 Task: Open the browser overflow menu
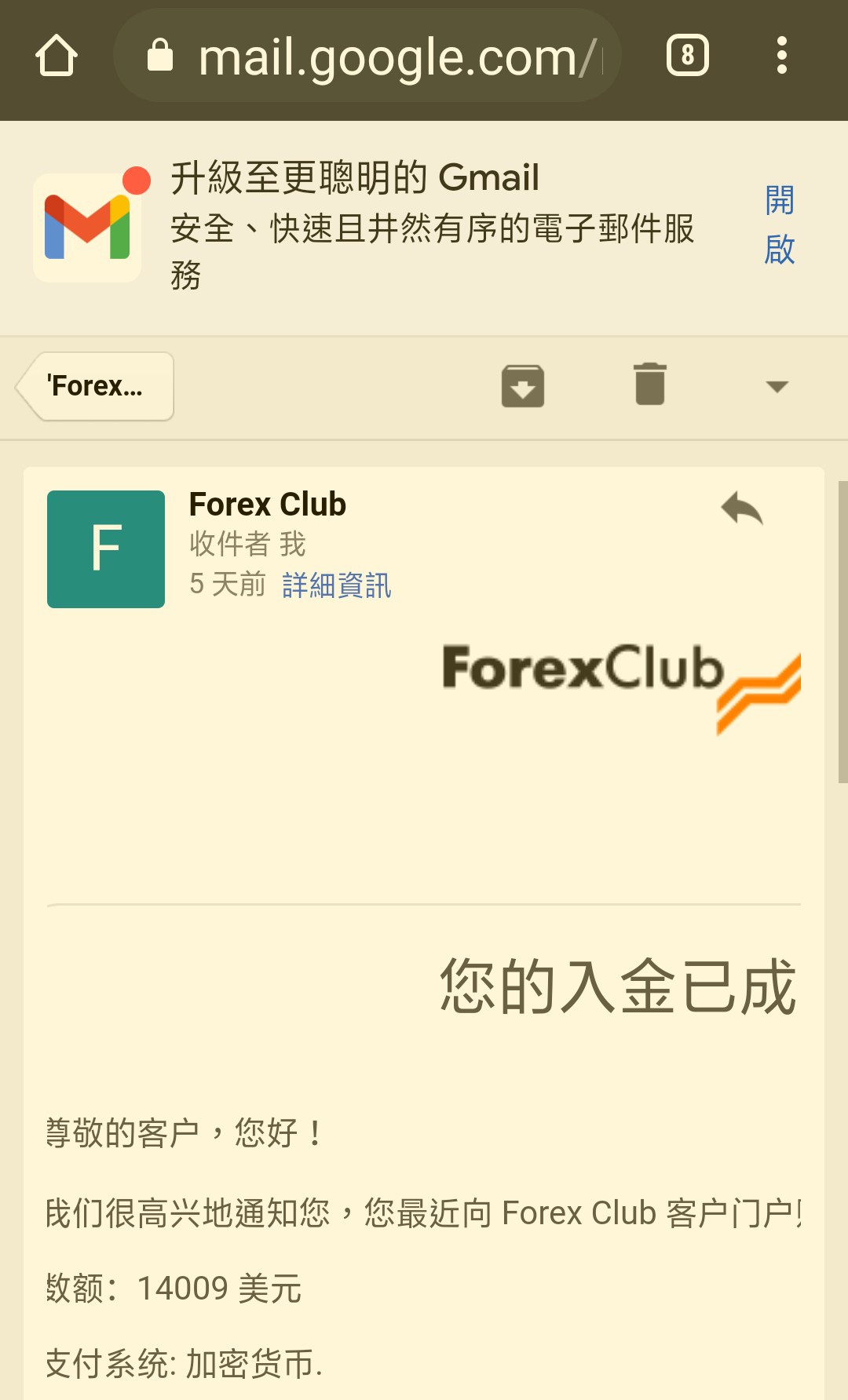point(781,57)
